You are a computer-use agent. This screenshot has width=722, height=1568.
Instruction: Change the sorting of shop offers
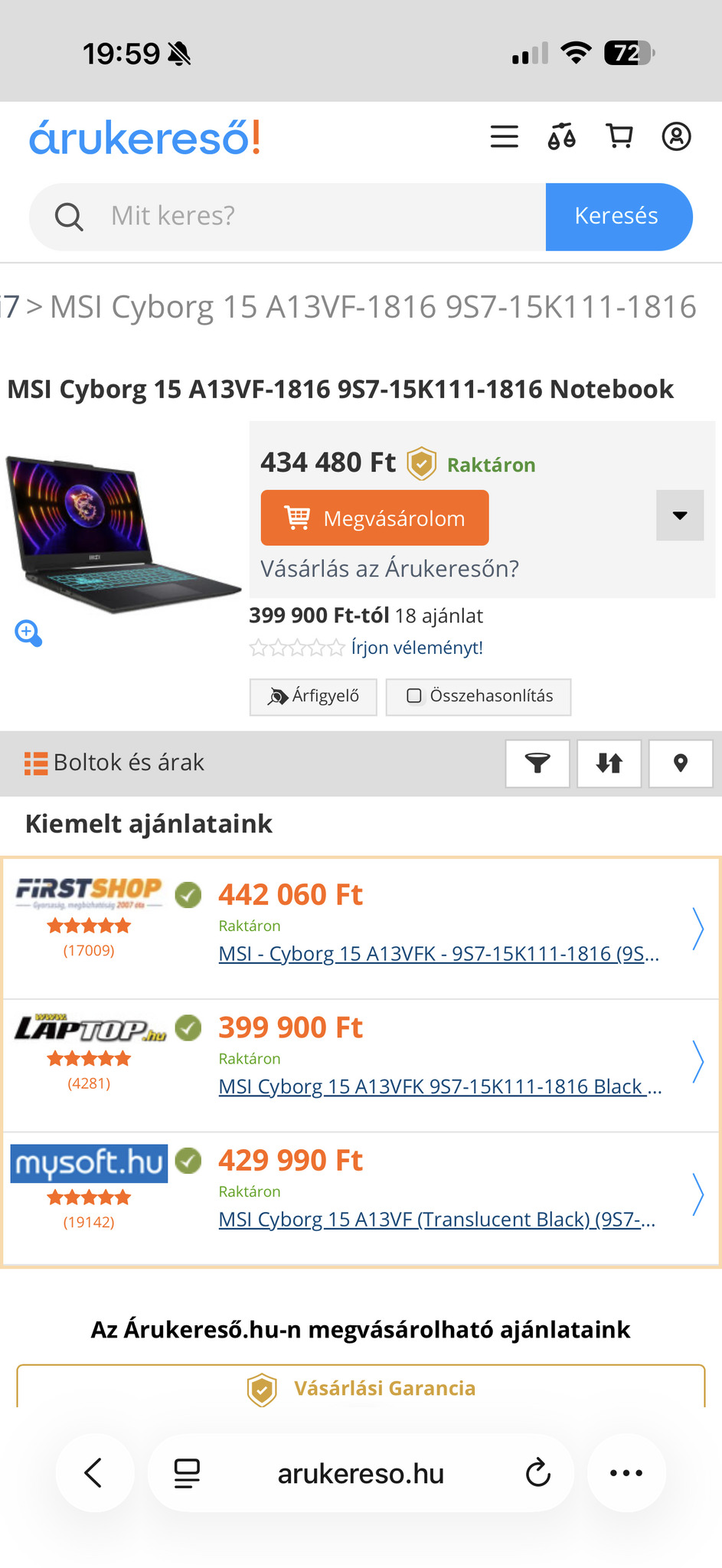pyautogui.click(x=609, y=763)
